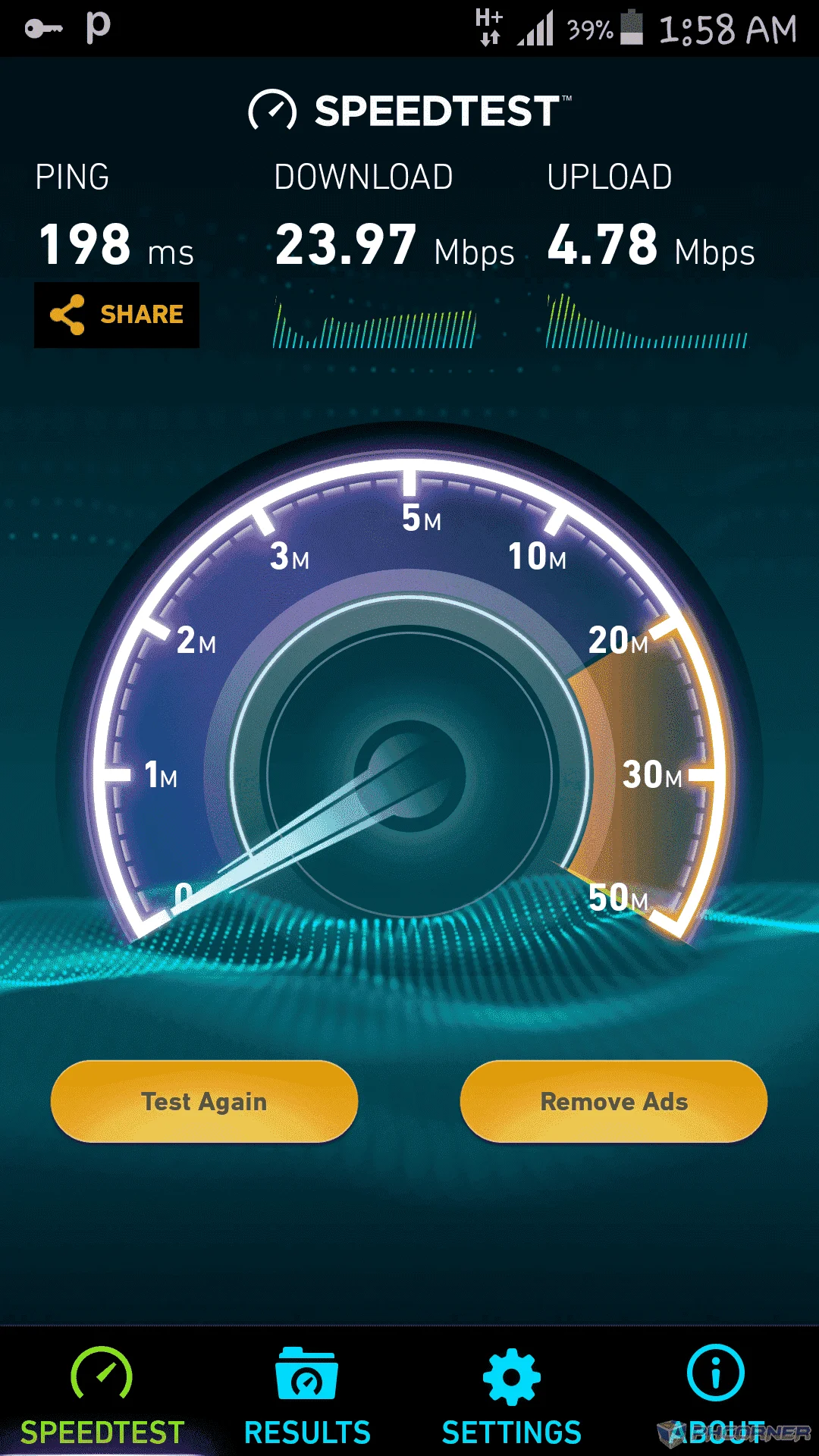The height and width of the screenshot is (1456, 819).
Task: Open the Results tab
Action: pyautogui.click(x=307, y=1395)
